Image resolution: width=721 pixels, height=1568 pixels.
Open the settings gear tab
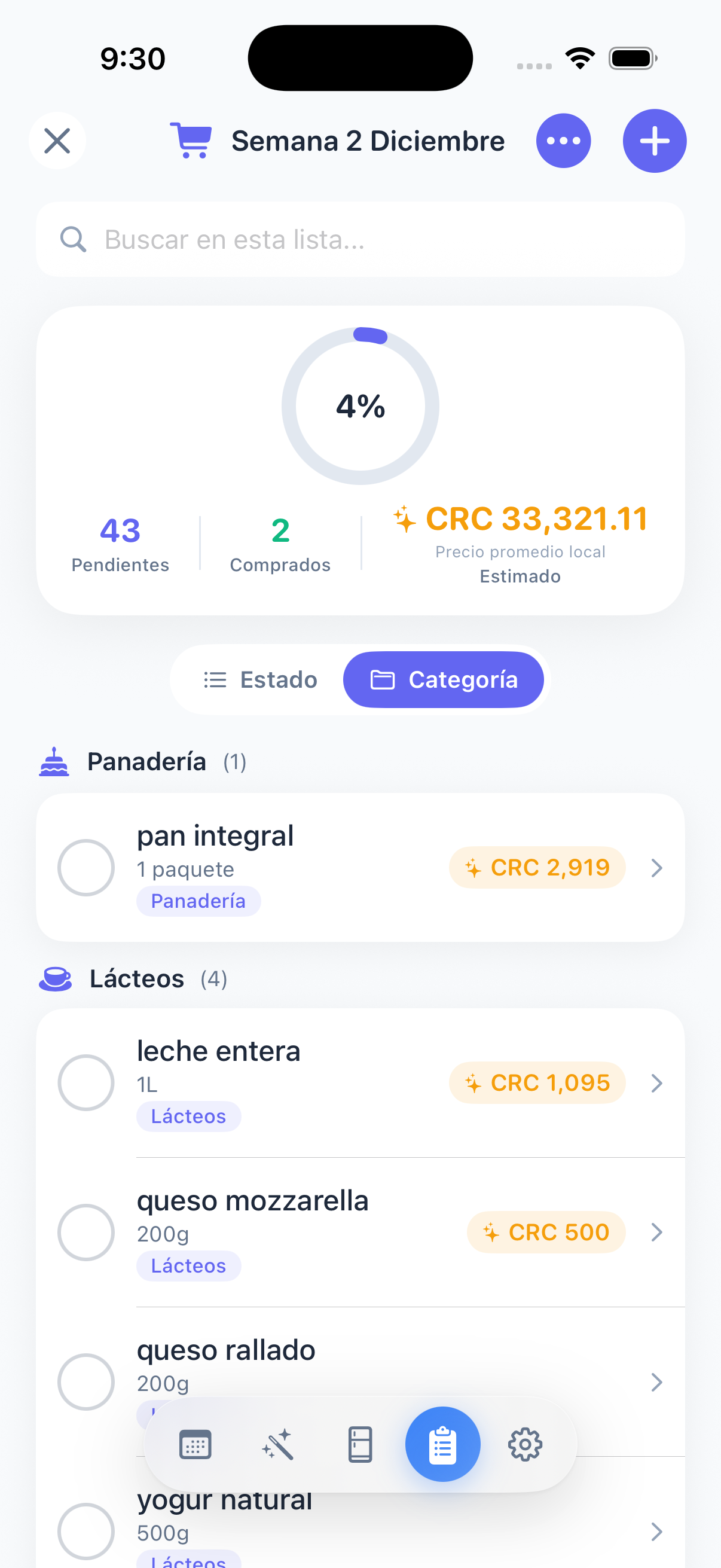(525, 1444)
